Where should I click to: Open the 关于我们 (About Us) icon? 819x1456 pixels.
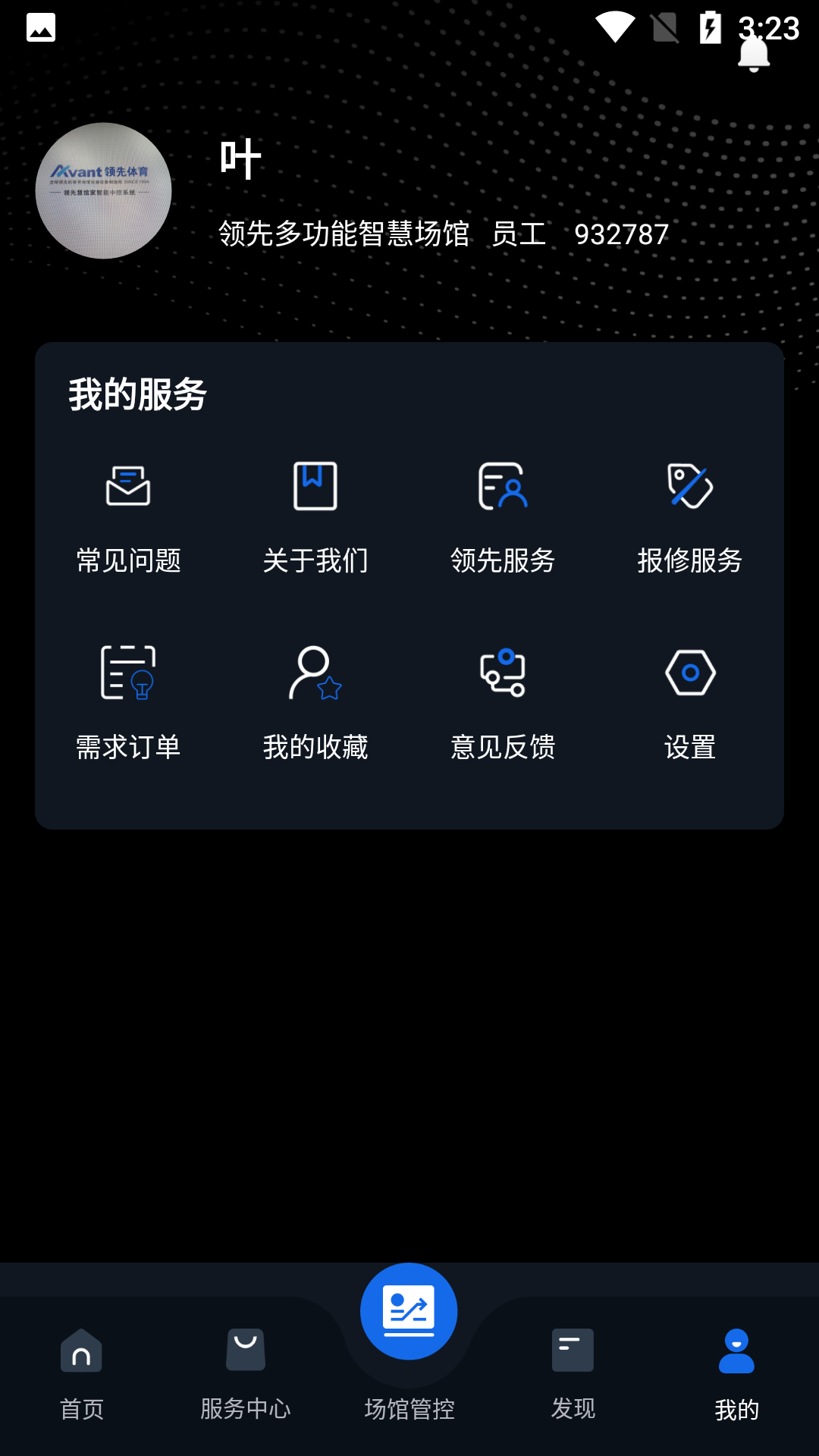pos(315,486)
